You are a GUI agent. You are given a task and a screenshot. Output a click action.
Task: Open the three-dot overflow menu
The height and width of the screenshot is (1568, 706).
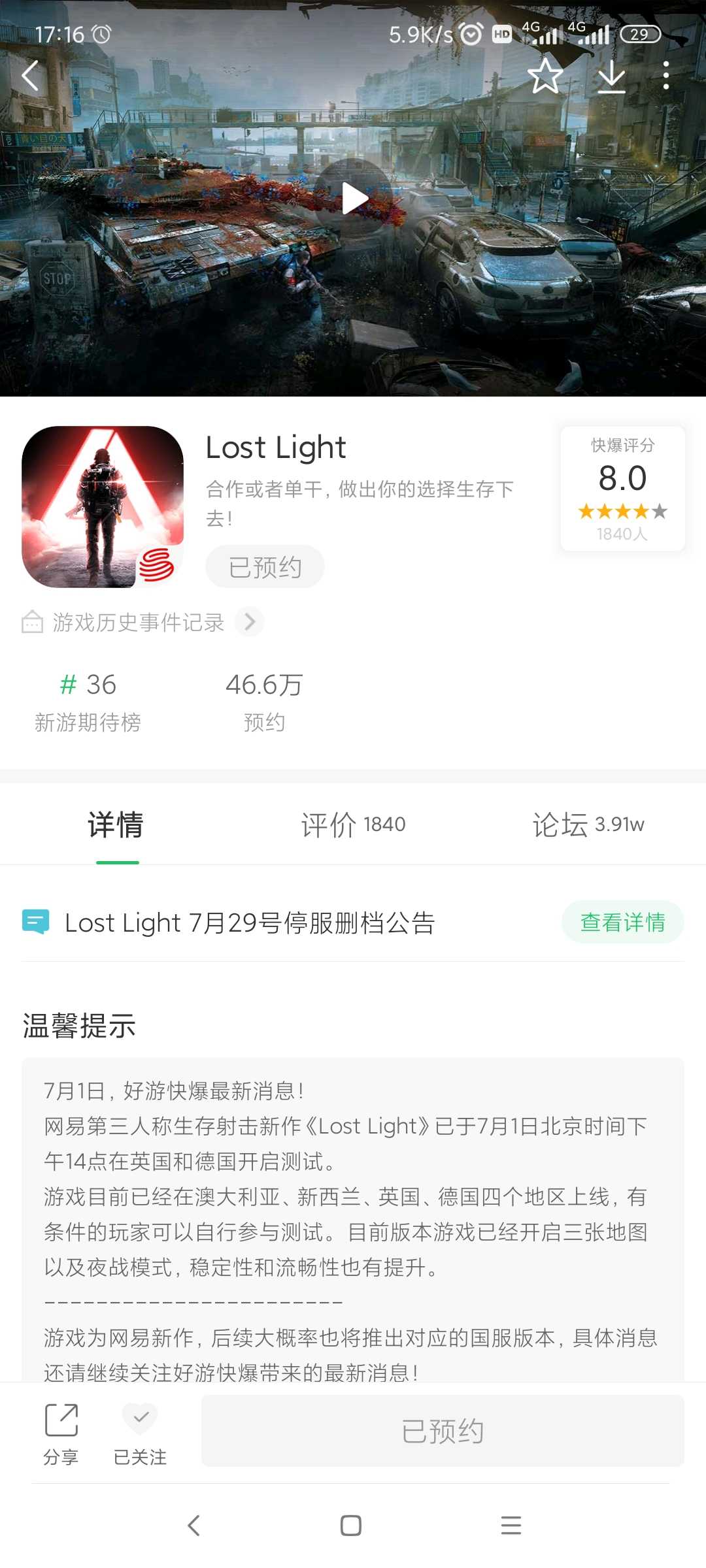point(666,76)
